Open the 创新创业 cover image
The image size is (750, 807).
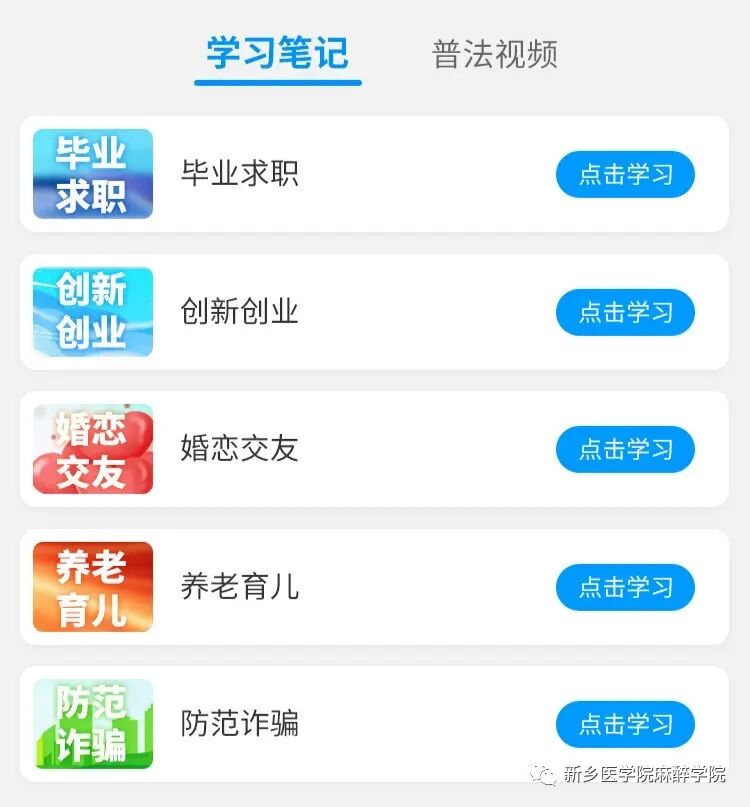pyautogui.click(x=93, y=312)
